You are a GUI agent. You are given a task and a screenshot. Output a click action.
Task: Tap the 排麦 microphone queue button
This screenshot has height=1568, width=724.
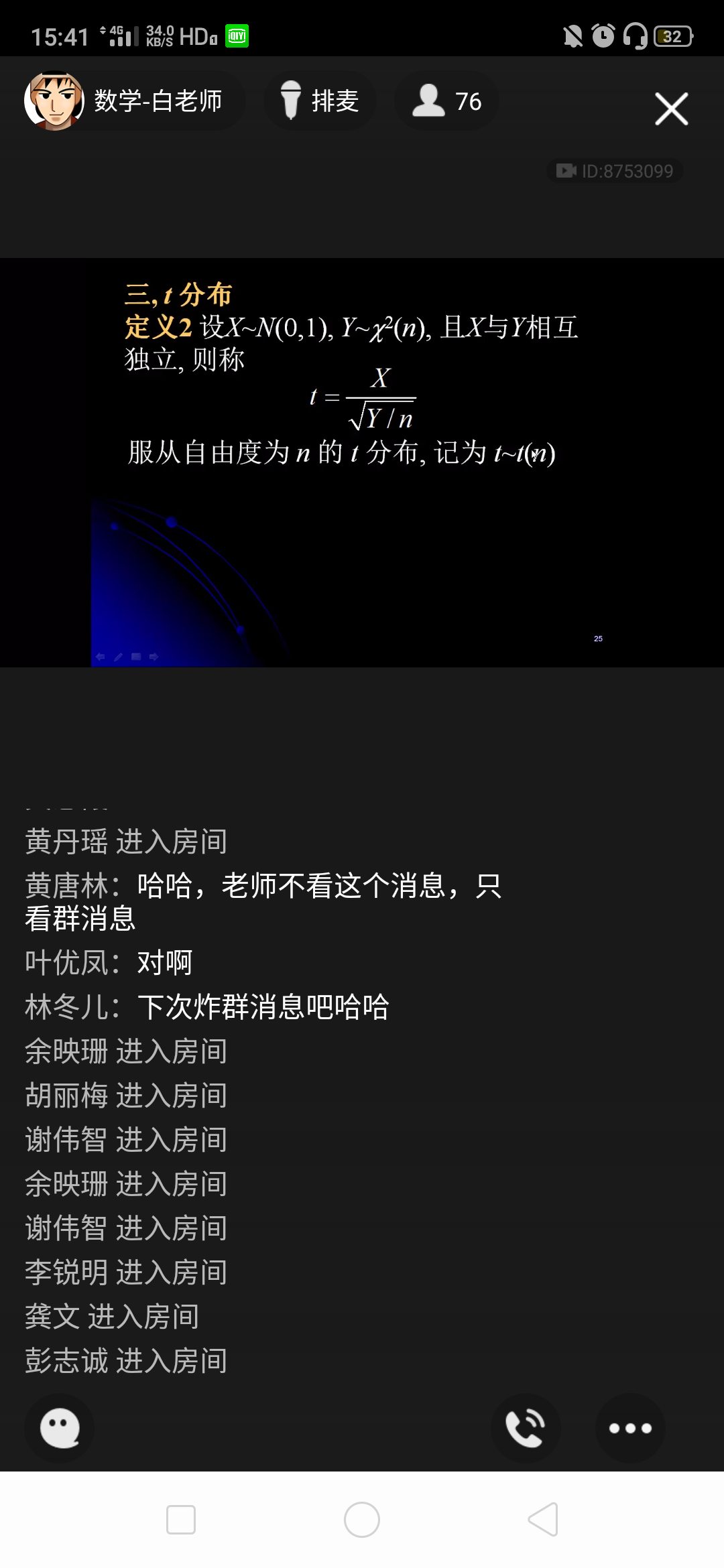coord(320,101)
